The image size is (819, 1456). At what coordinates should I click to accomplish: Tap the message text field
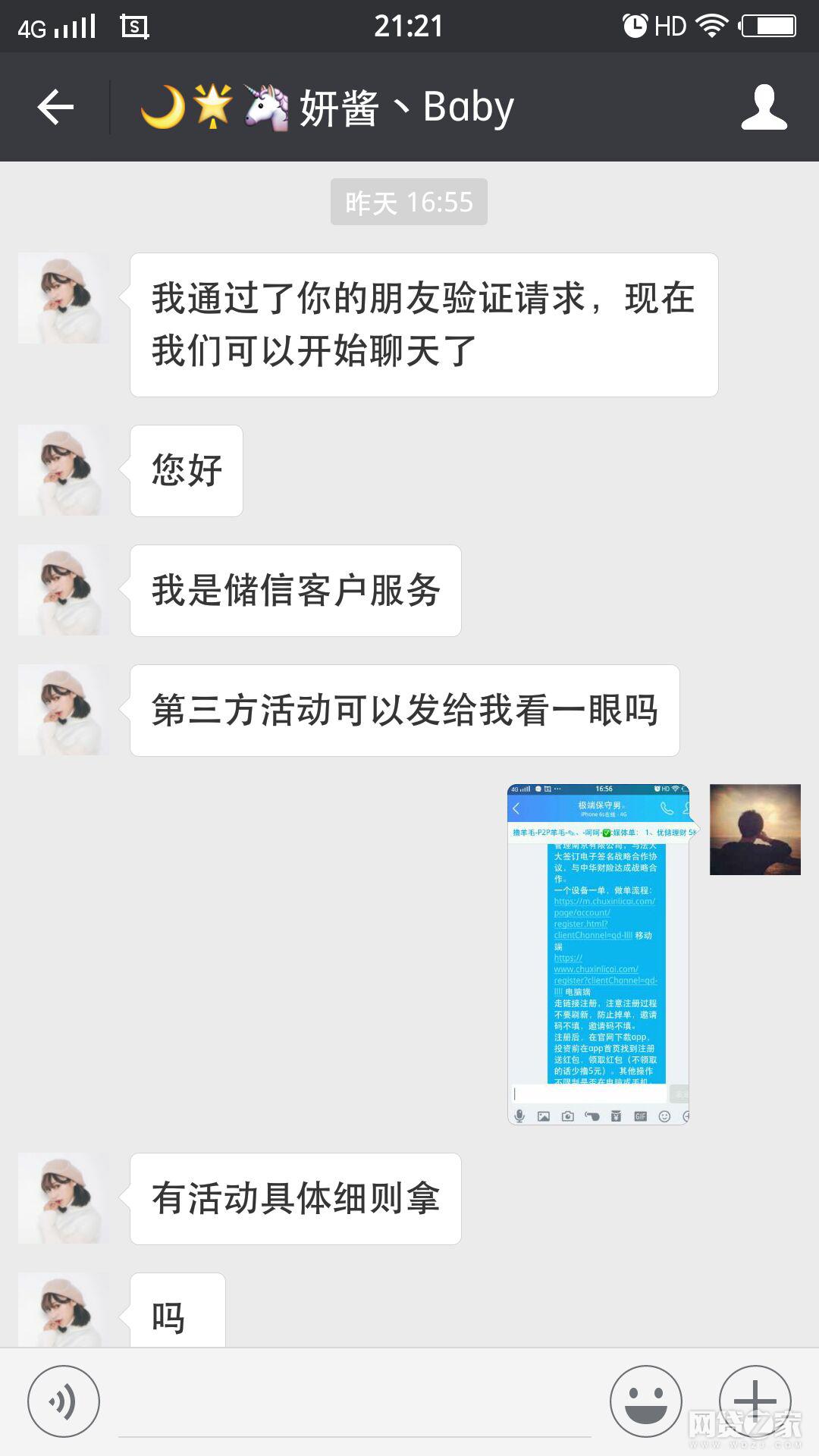pos(354,1403)
